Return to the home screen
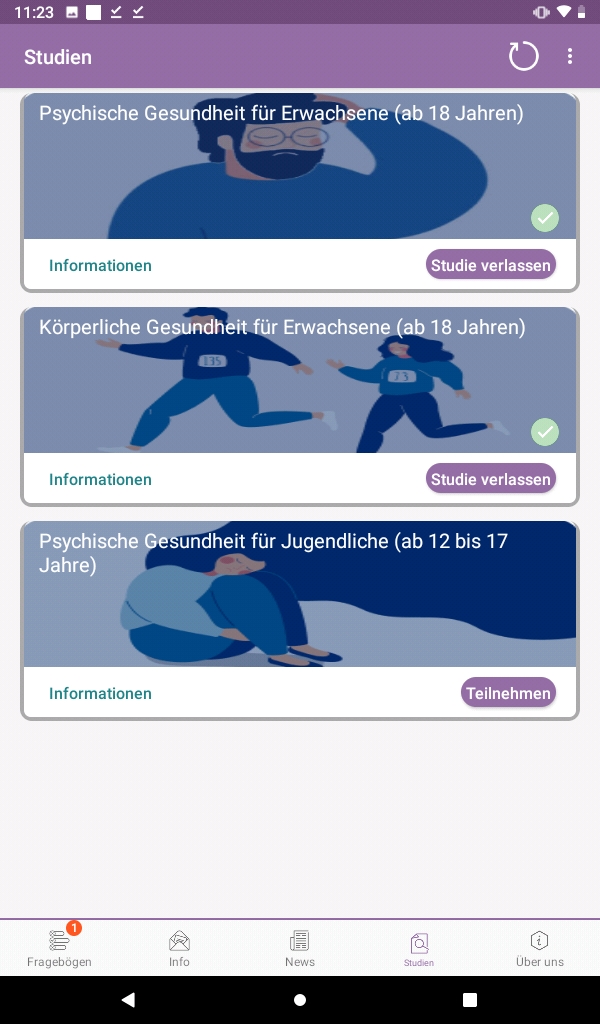Viewport: 600px width, 1024px height. point(299,999)
